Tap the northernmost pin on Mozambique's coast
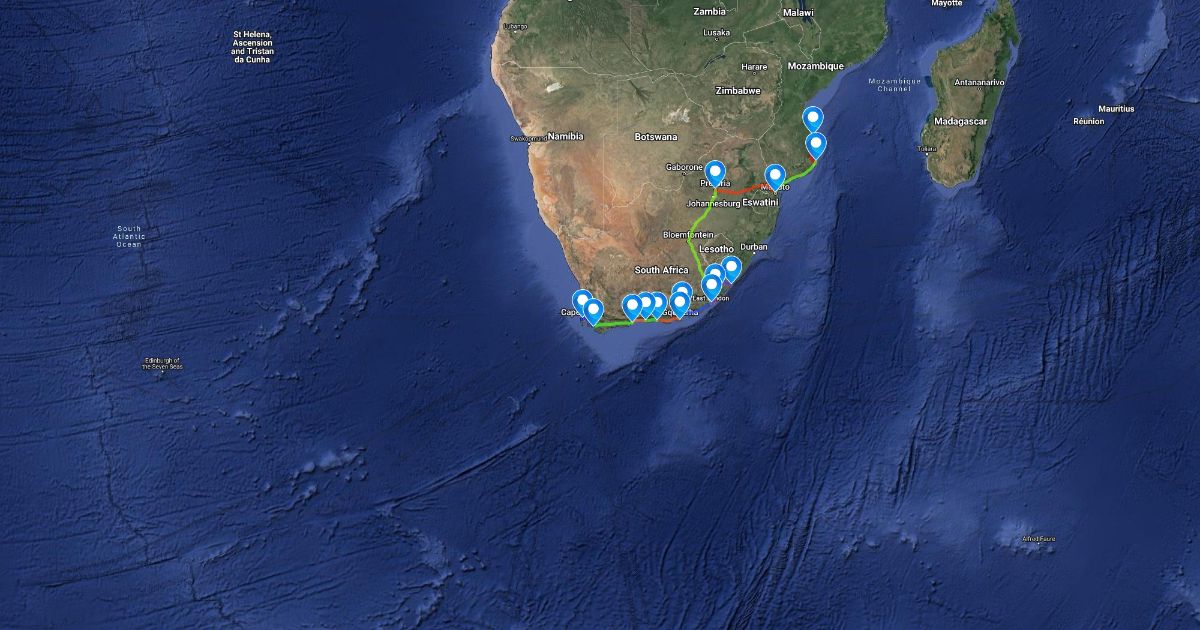The width and height of the screenshot is (1200, 630). (x=813, y=118)
